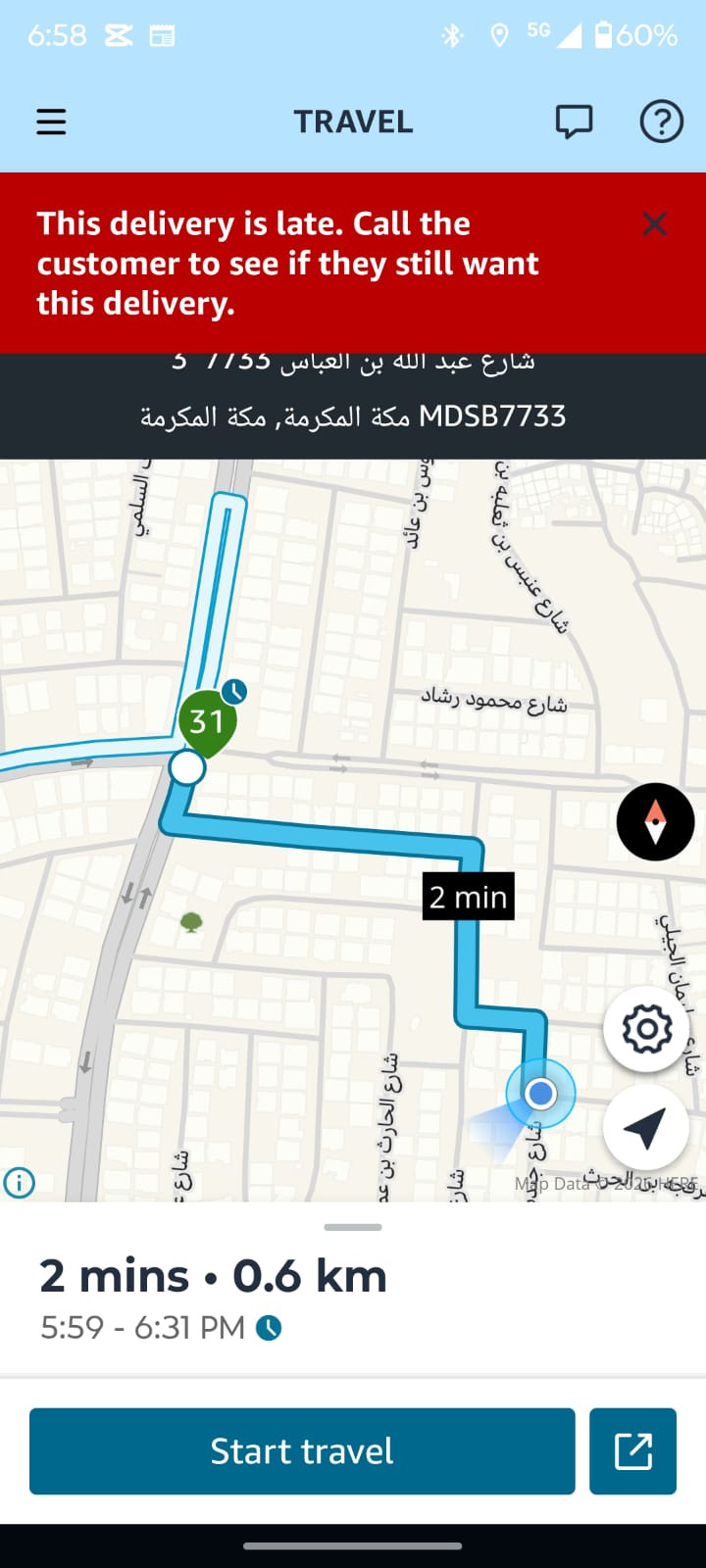Select stop 31 pin on map
This screenshot has width=706, height=1568.
point(207,722)
